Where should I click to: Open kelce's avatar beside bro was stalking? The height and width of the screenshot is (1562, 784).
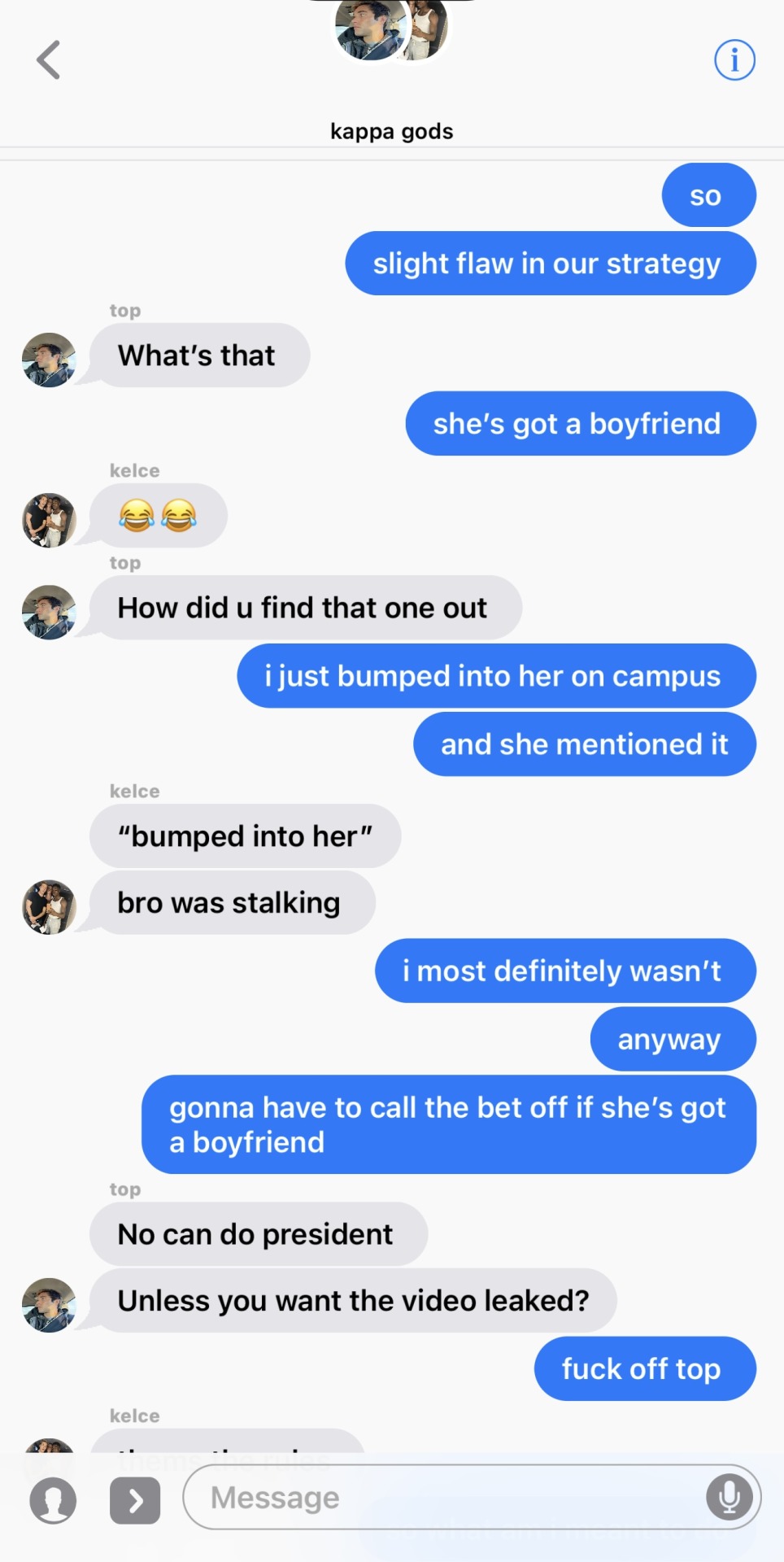(x=49, y=906)
